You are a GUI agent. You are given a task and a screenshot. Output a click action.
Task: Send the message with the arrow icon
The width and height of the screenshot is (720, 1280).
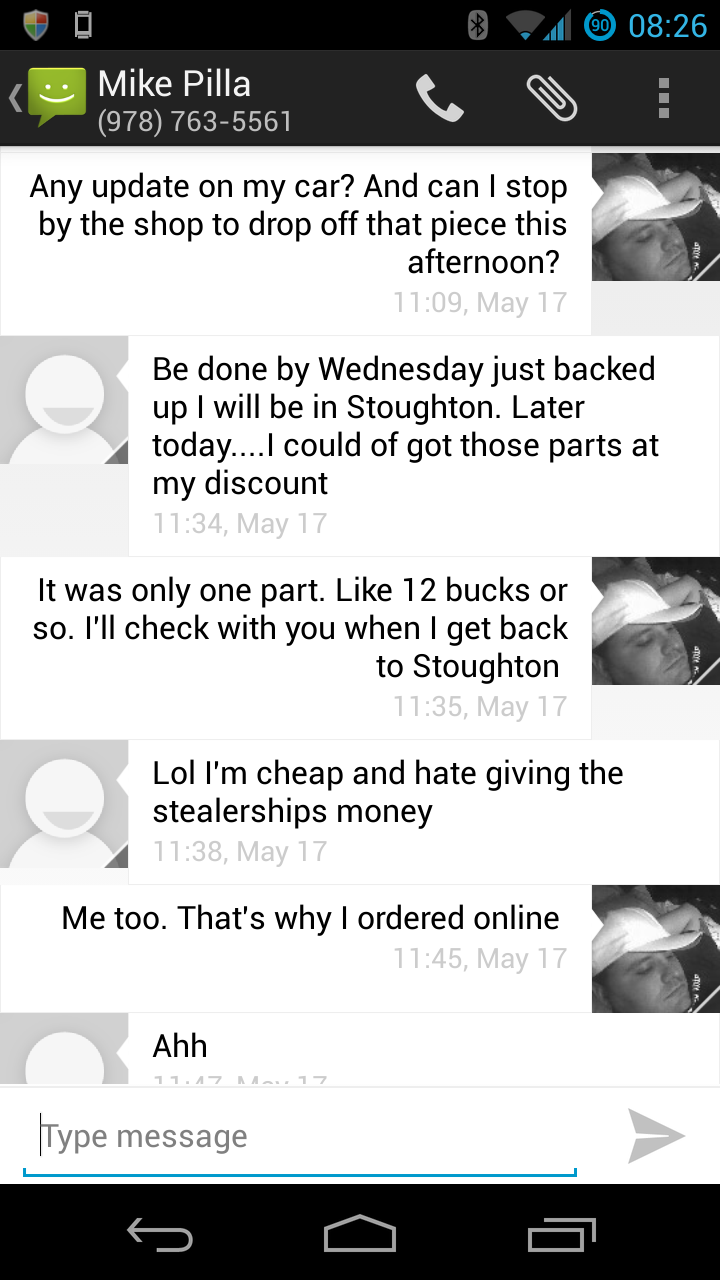click(x=656, y=1136)
